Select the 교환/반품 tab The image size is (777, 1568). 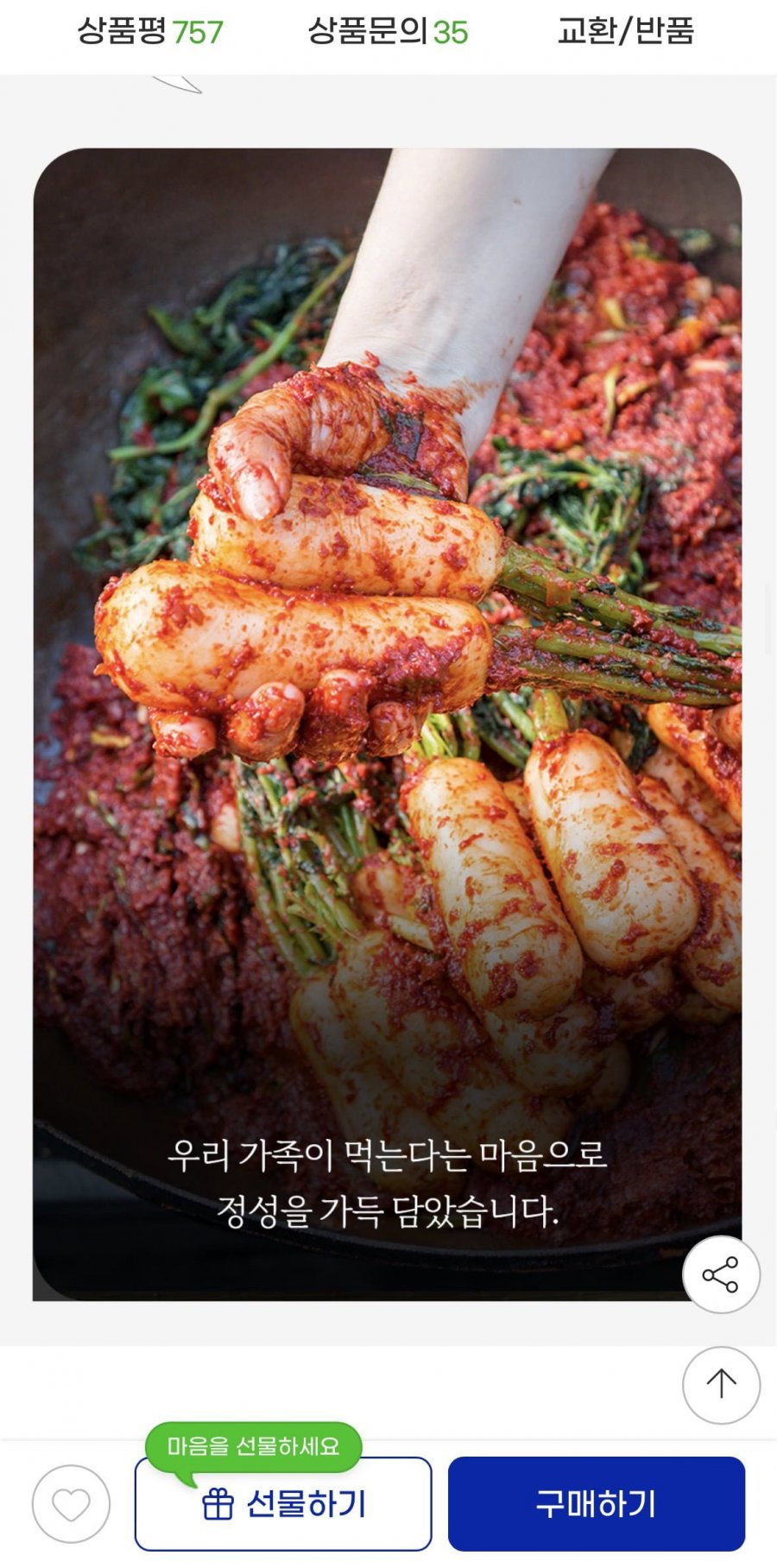625,32
